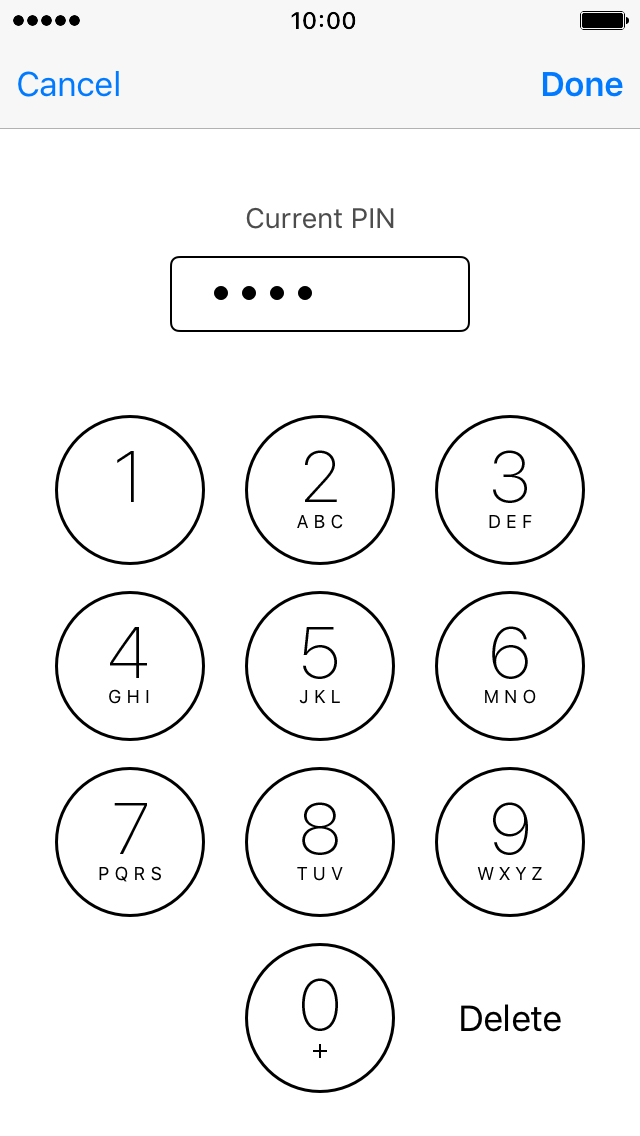The width and height of the screenshot is (640, 1136).
Task: Cancel the PIN entry
Action: (69, 85)
